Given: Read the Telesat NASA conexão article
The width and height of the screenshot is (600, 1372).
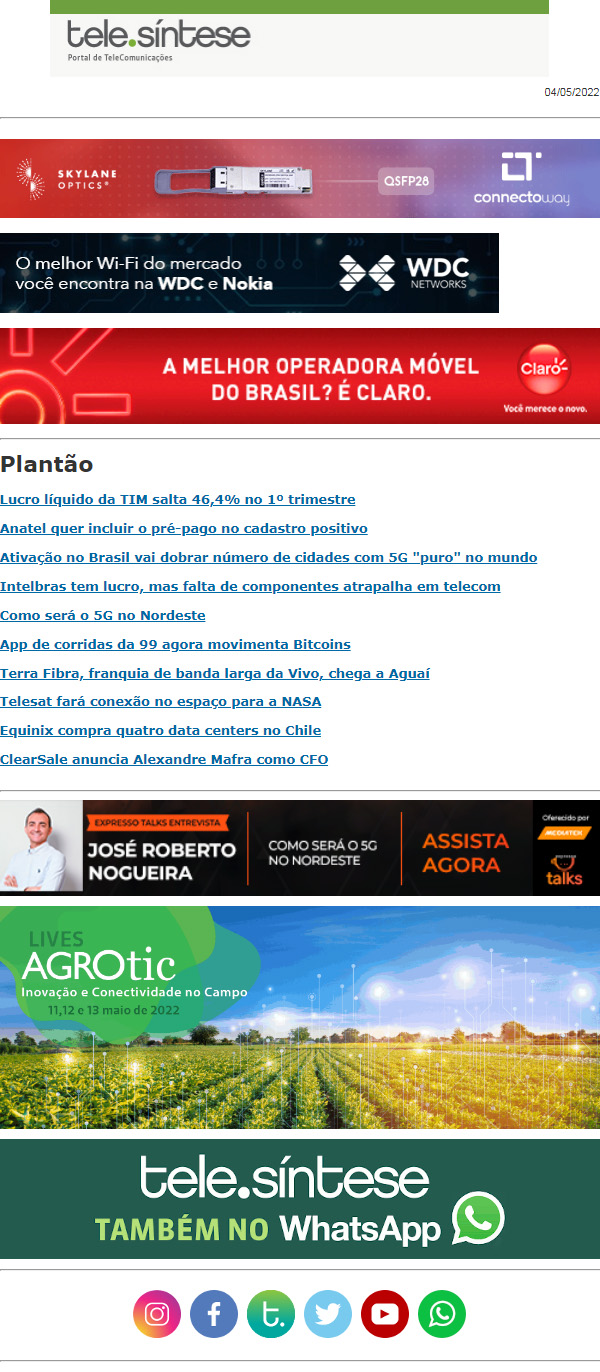Looking at the screenshot, I should click(x=160, y=701).
